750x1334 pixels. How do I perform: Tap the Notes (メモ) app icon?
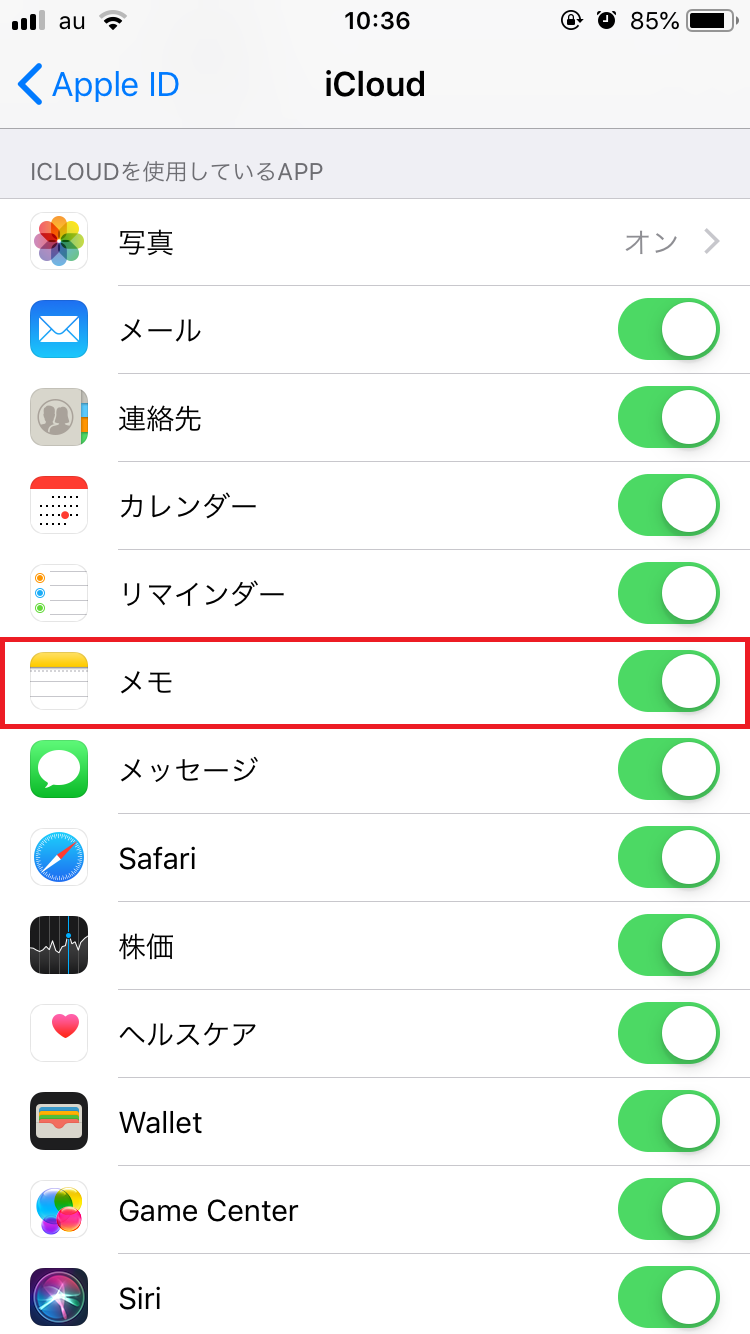click(x=58, y=681)
